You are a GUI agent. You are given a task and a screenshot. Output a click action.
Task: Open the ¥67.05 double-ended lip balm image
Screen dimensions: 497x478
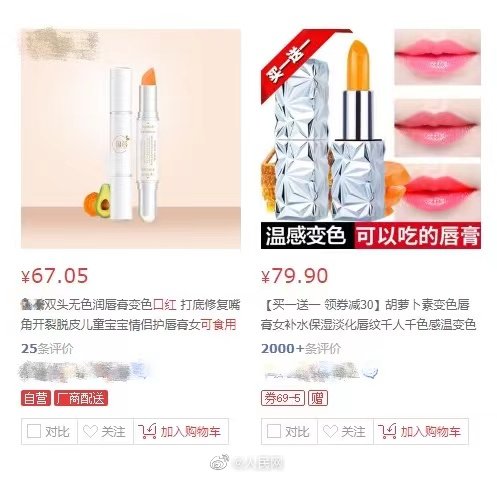pos(131,139)
